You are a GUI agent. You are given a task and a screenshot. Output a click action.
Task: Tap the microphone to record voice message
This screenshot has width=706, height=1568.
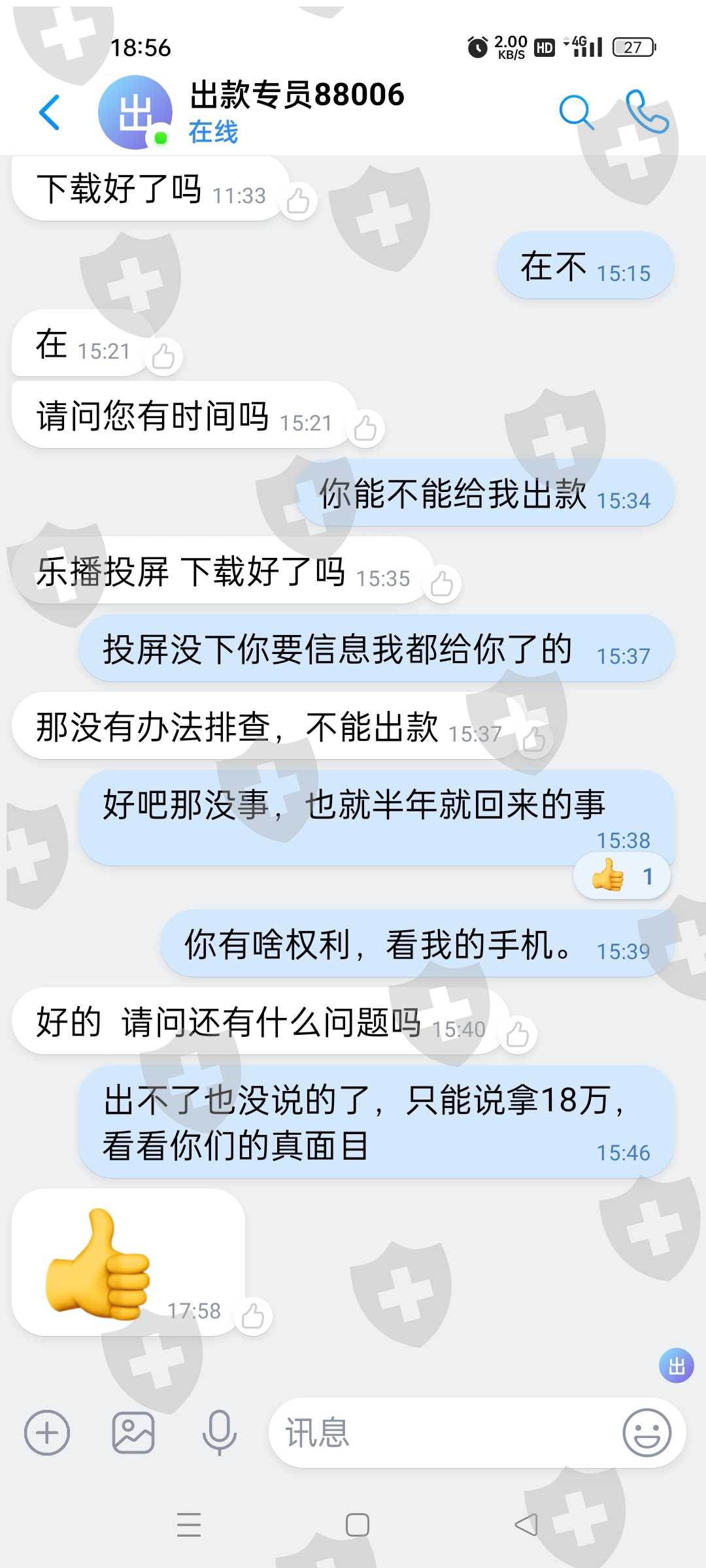[220, 1432]
